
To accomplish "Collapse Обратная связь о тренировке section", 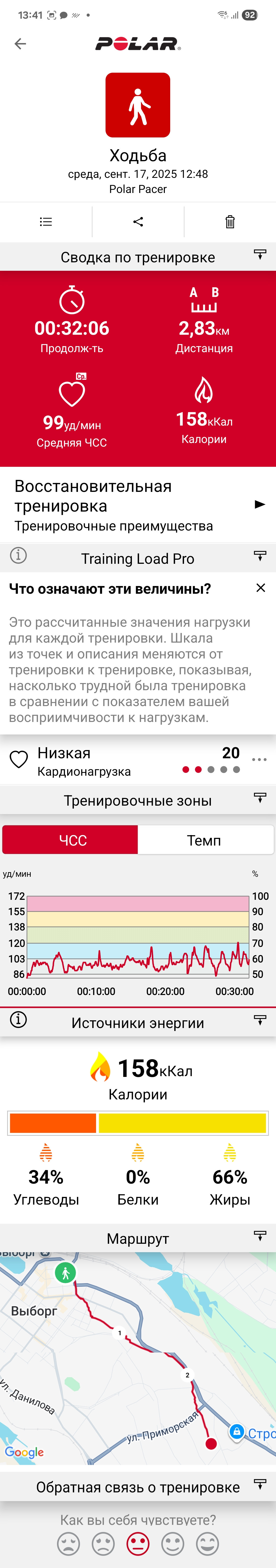I will pyautogui.click(x=260, y=1484).
